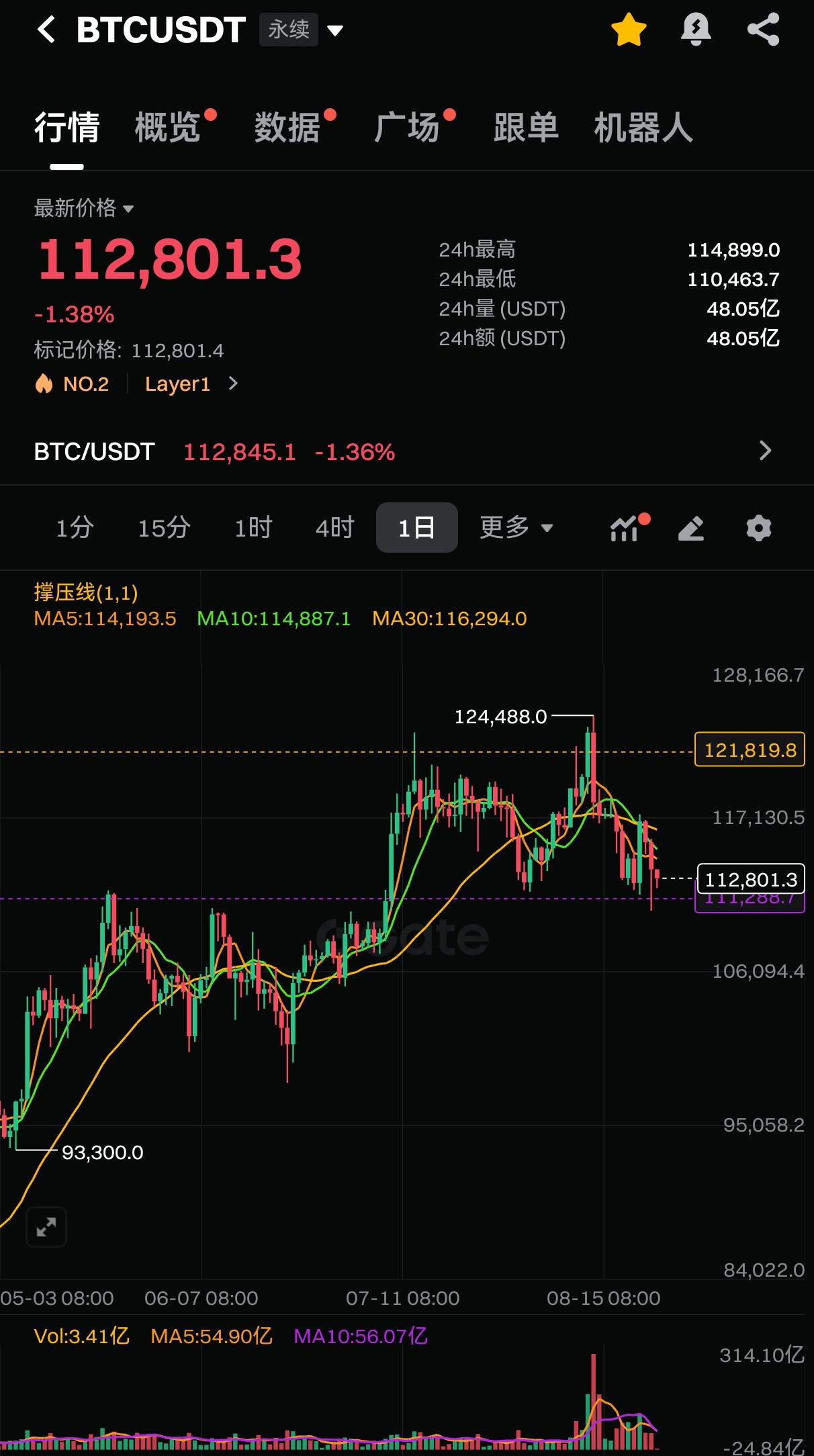
Task: Open the chart settings gear
Action: (x=759, y=529)
